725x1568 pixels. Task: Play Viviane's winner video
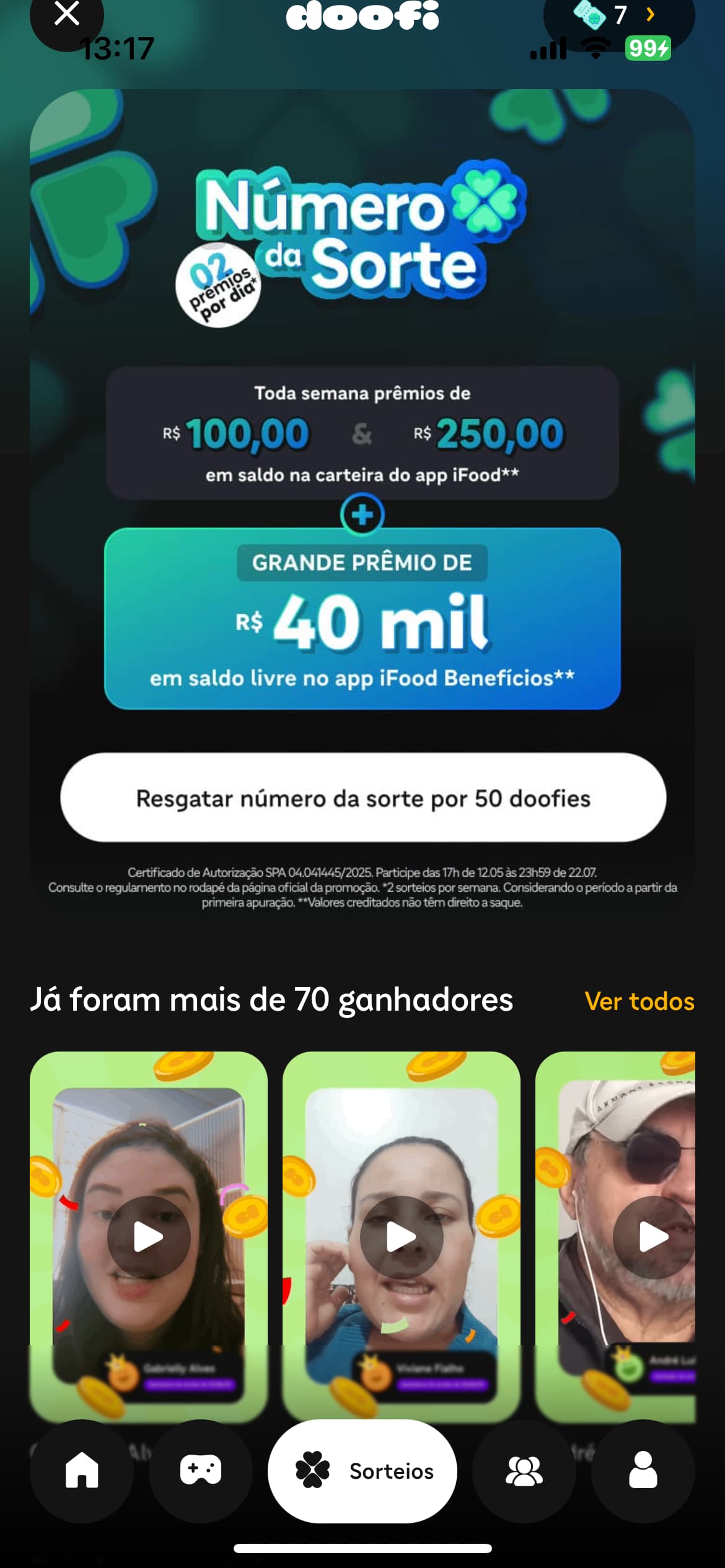(x=402, y=1237)
